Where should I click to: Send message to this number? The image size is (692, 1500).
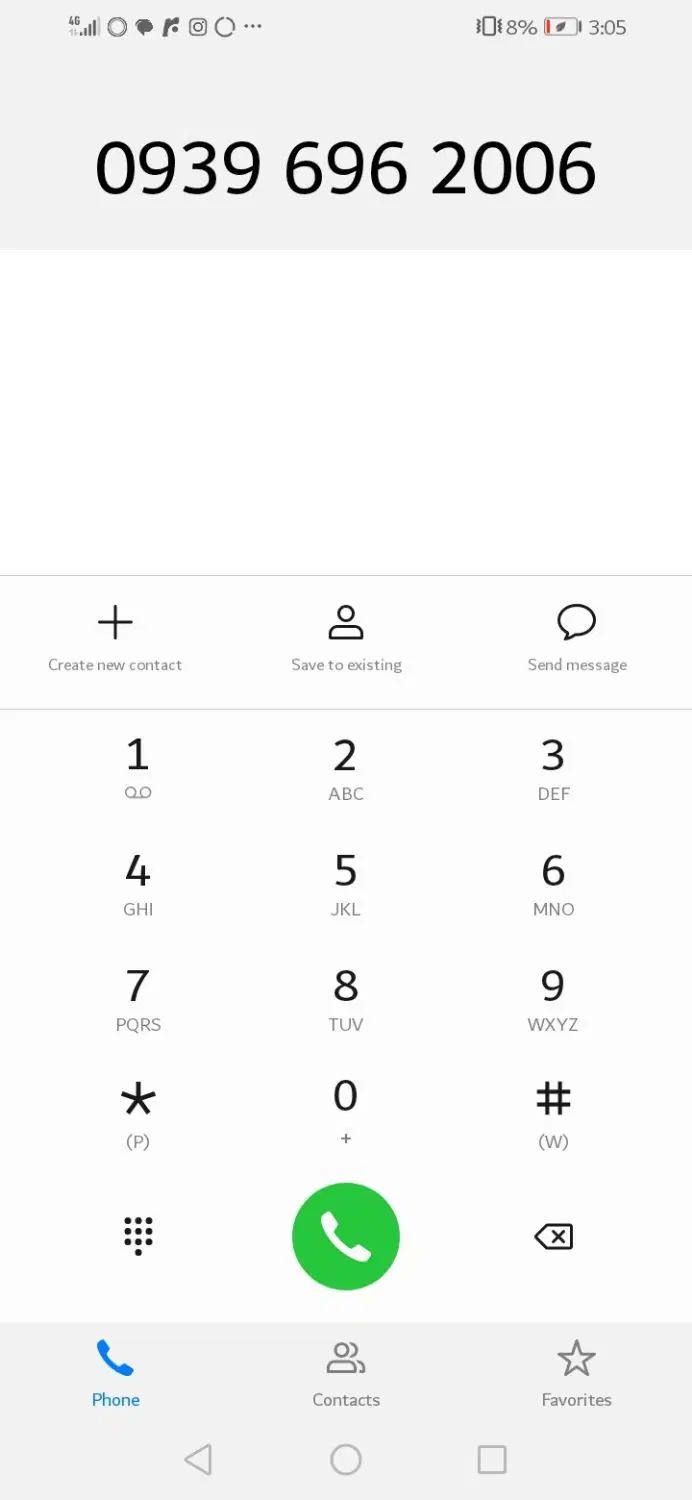(x=577, y=639)
